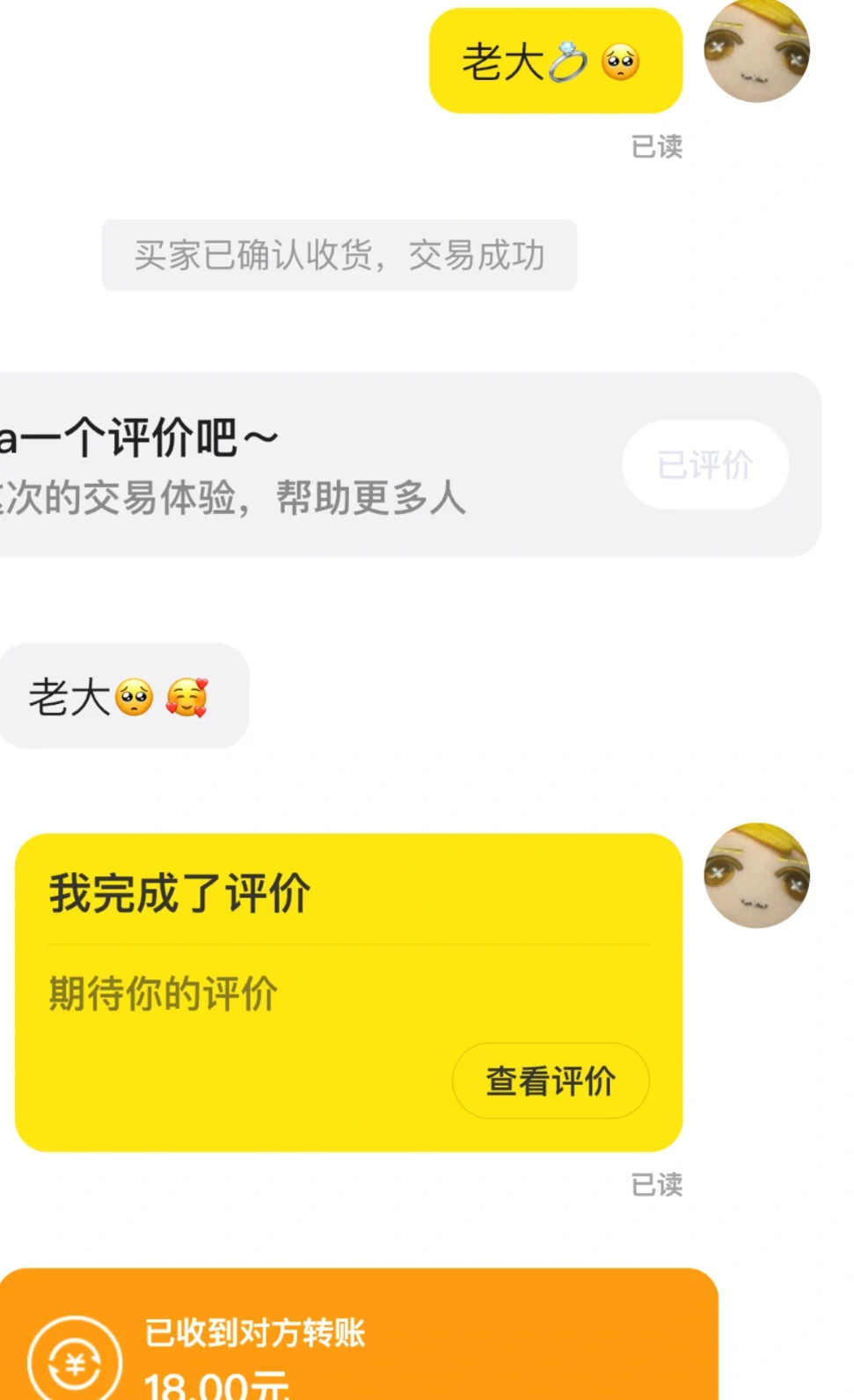Open the 已收到对方转账 18.00元 transfer card
Image resolution: width=854 pixels, height=1400 pixels.
(x=359, y=1334)
